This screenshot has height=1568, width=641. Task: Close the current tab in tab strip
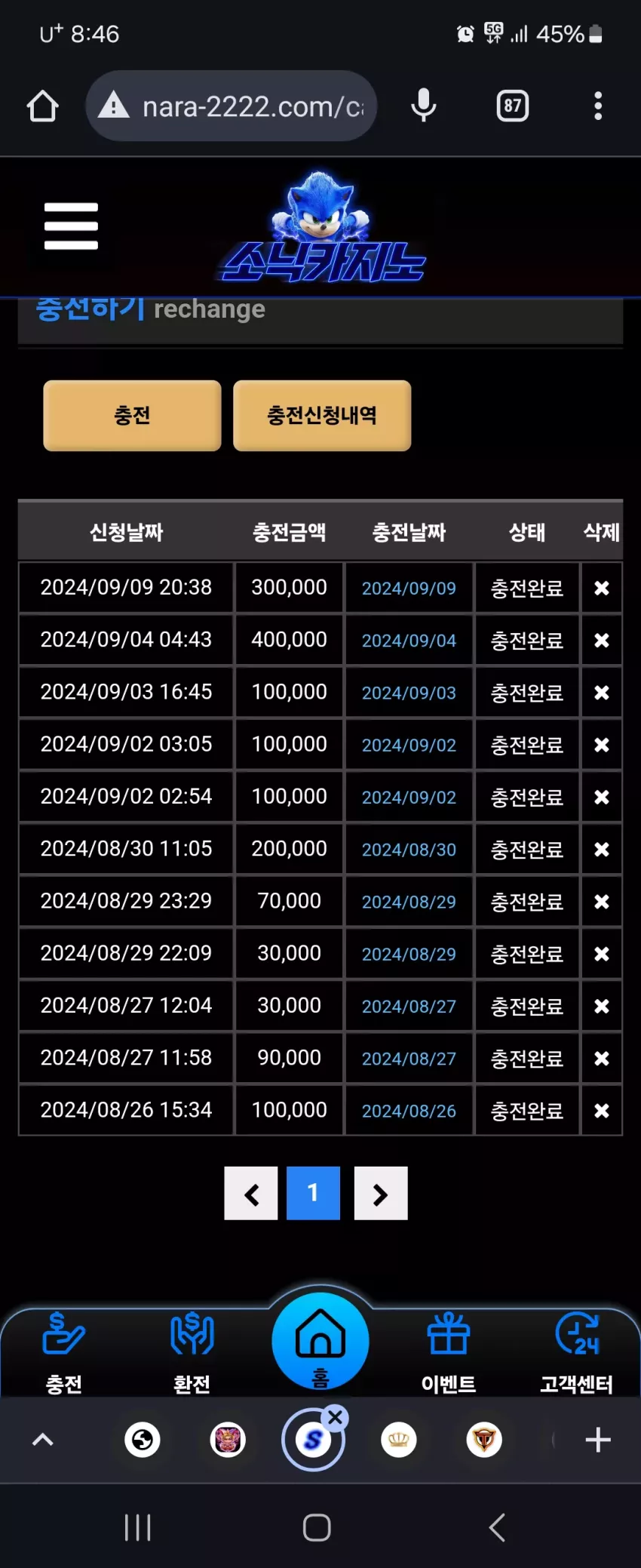point(336,1418)
